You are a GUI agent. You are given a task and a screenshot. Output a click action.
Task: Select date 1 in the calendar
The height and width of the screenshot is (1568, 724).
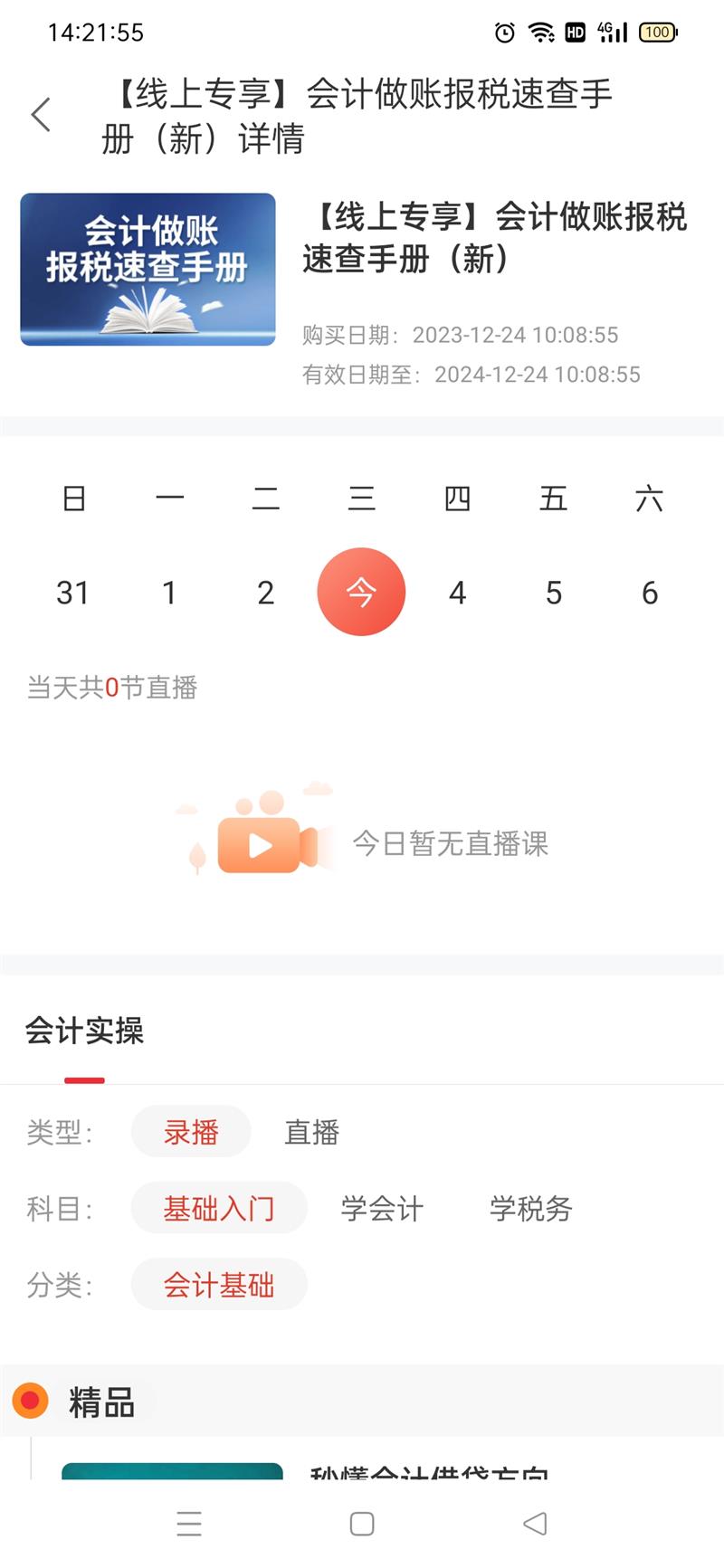pos(169,593)
